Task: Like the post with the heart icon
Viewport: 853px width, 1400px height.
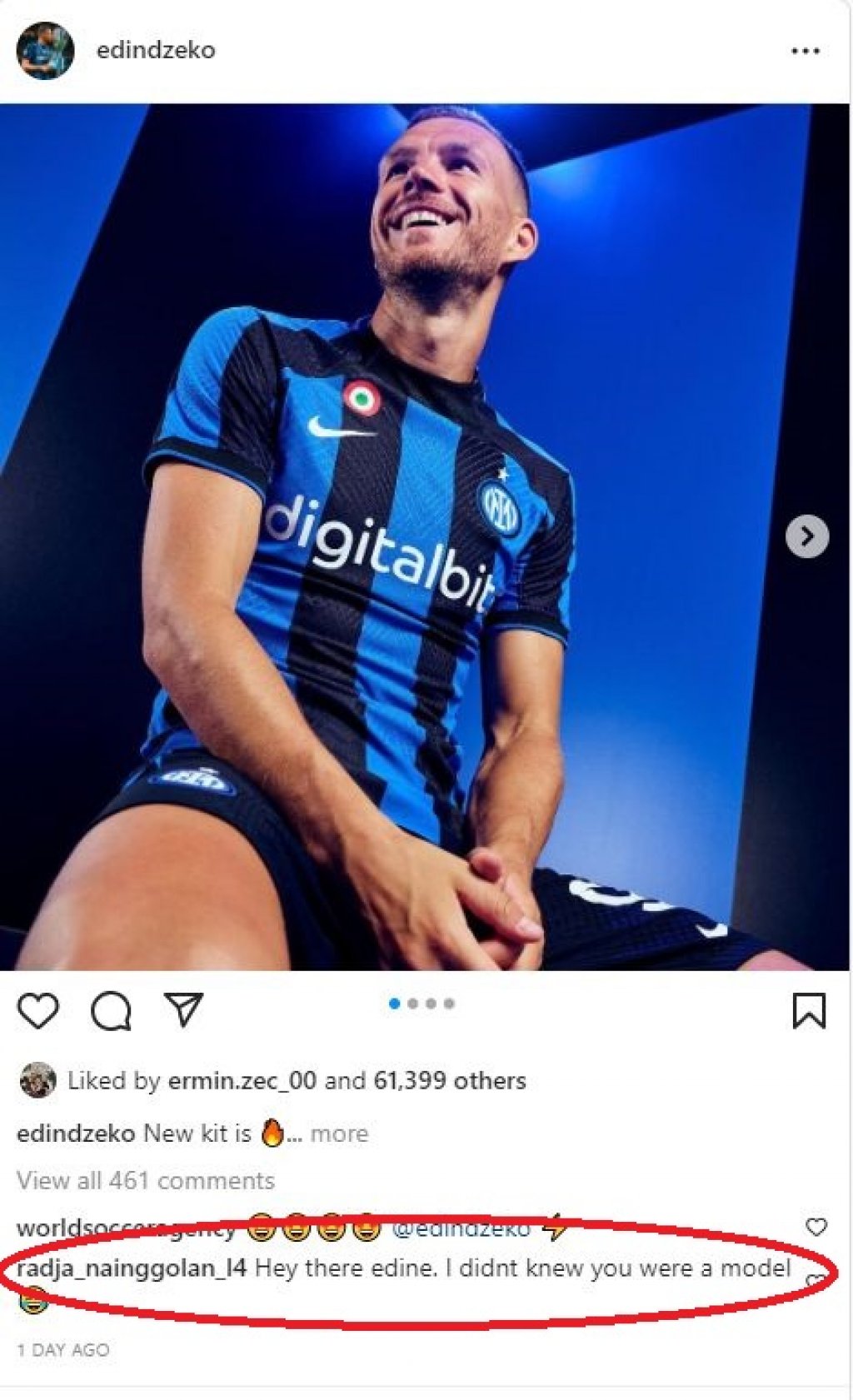Action: tap(38, 1010)
